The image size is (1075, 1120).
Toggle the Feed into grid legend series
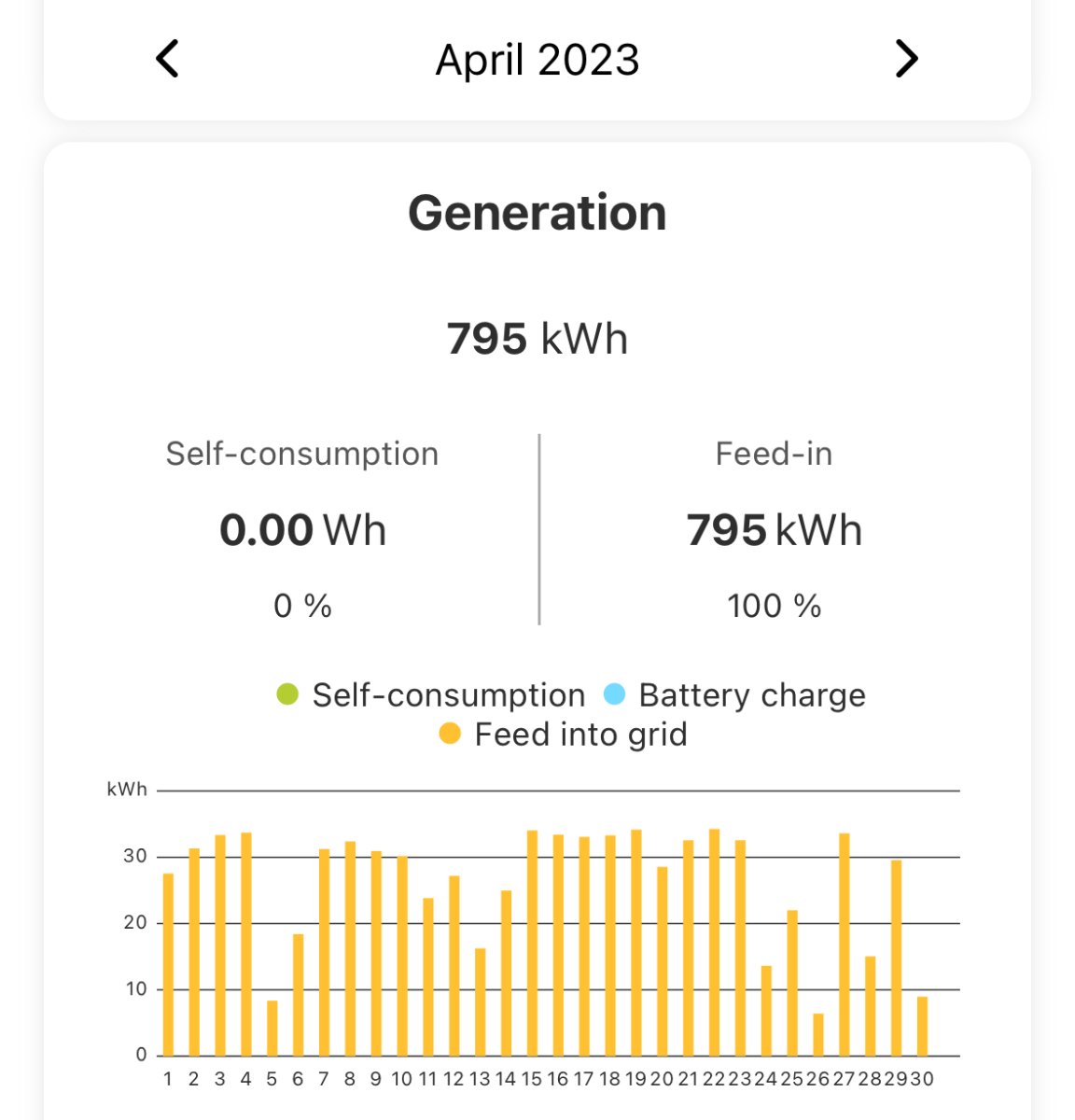pyautogui.click(x=564, y=735)
